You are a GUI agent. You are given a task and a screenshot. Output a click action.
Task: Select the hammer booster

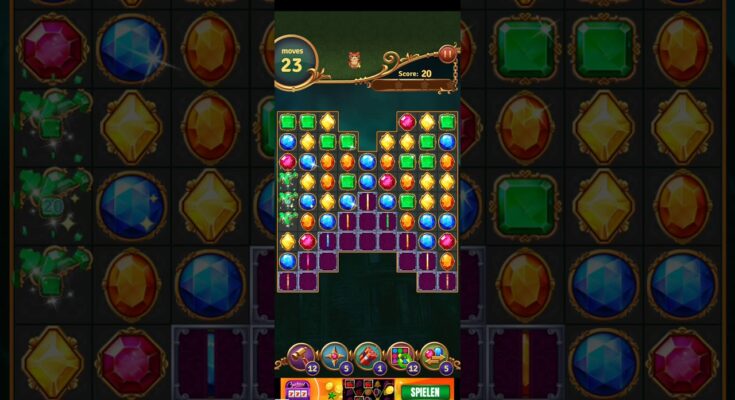pyautogui.click(x=301, y=355)
